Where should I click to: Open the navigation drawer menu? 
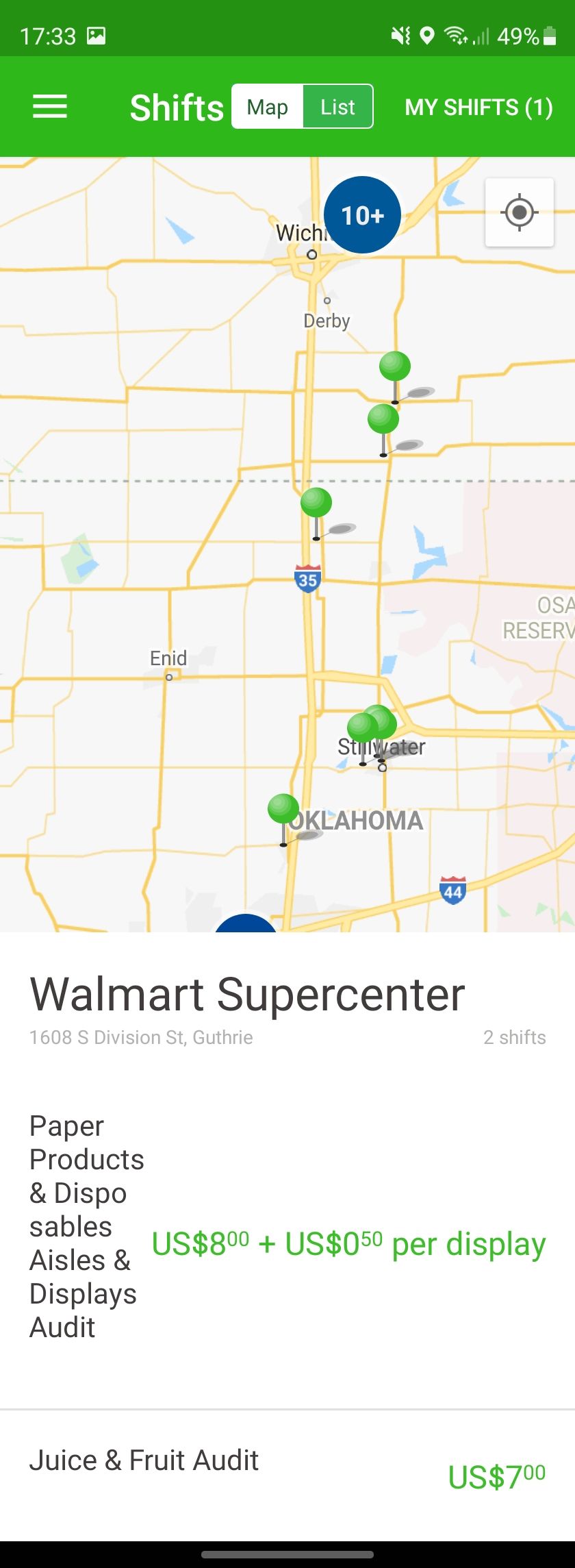[x=49, y=106]
